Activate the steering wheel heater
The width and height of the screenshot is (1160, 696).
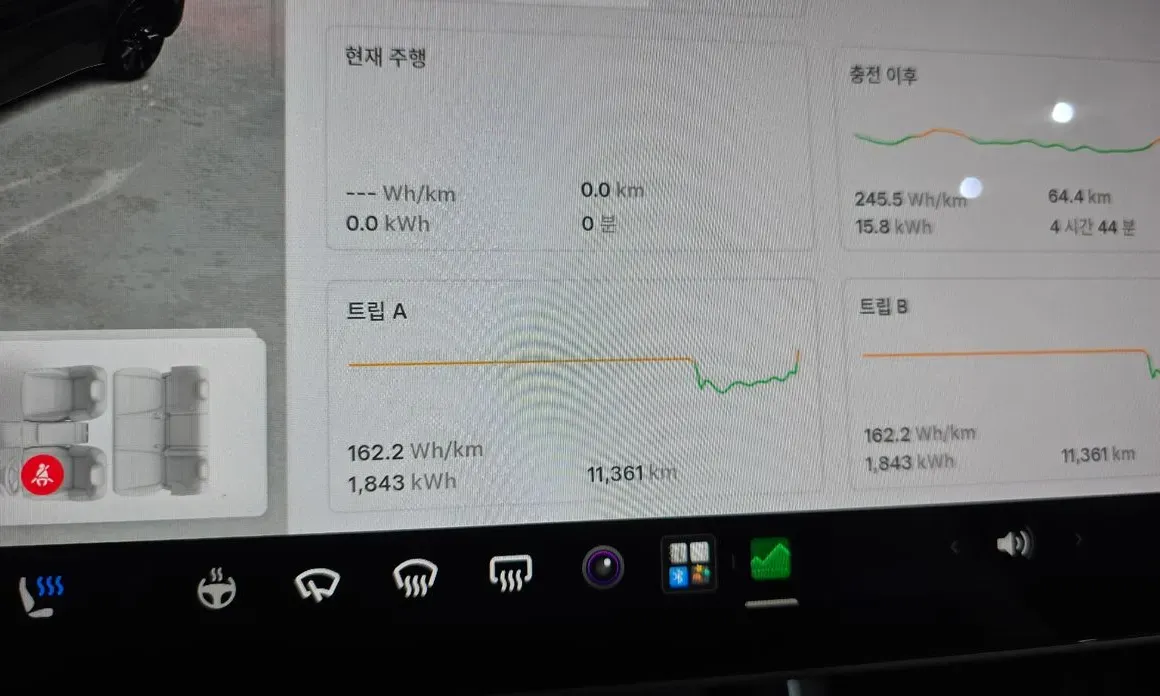pos(217,588)
